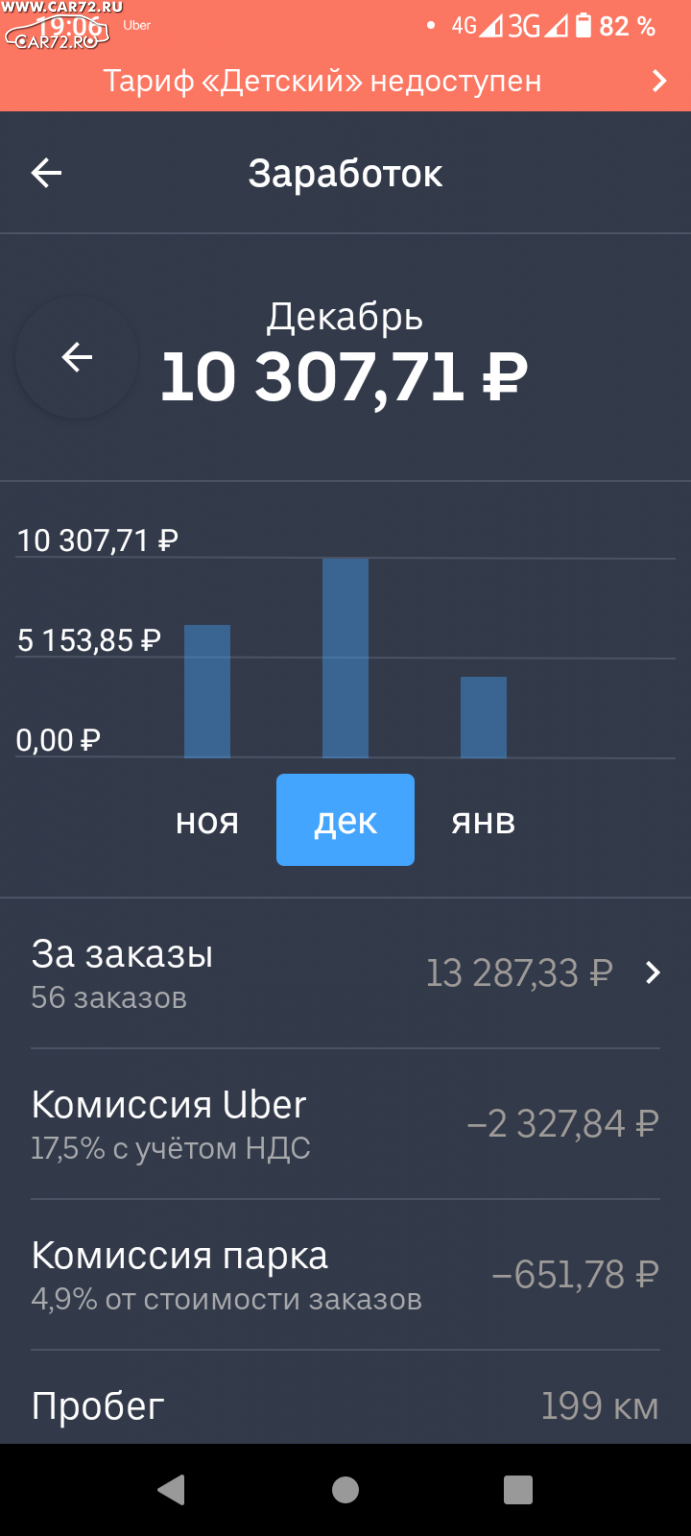Open the «Детский» tariff unavailable banner
Image resolution: width=691 pixels, height=1536 pixels.
tap(345, 81)
